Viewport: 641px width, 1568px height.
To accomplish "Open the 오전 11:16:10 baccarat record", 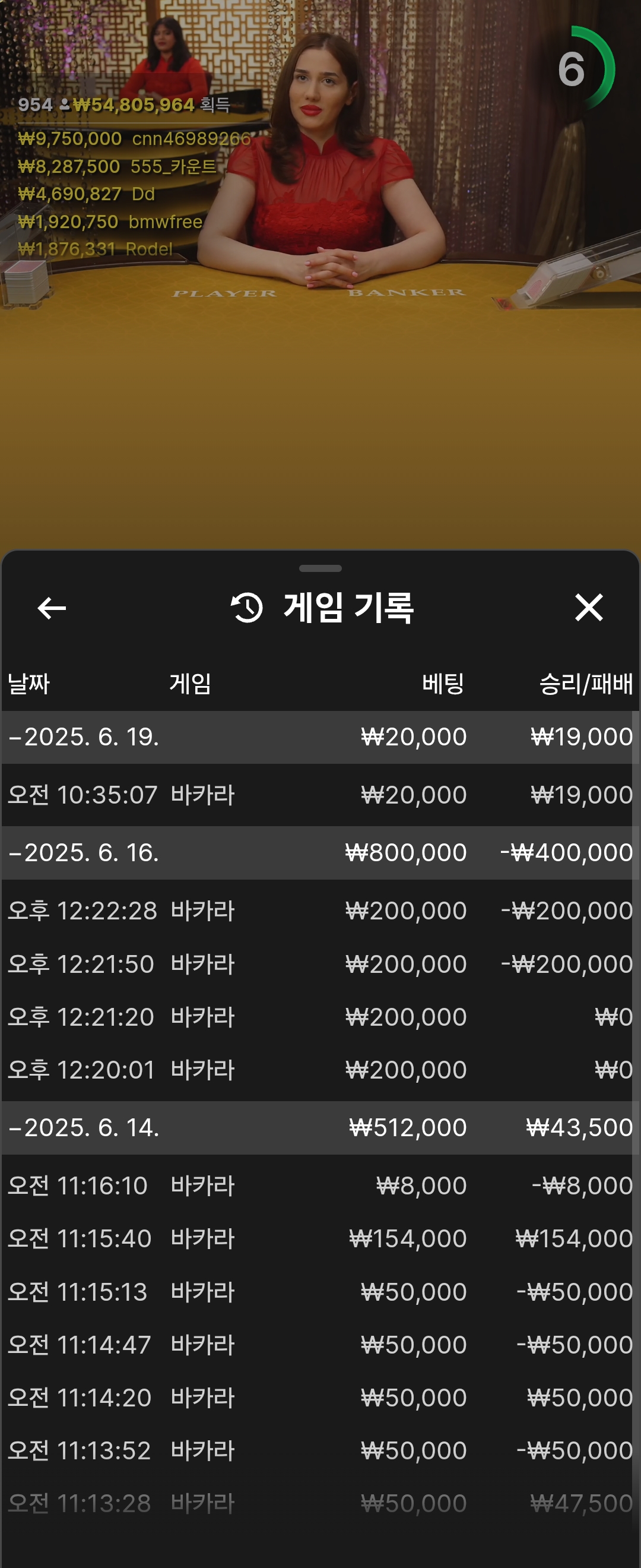I will coord(320,1186).
